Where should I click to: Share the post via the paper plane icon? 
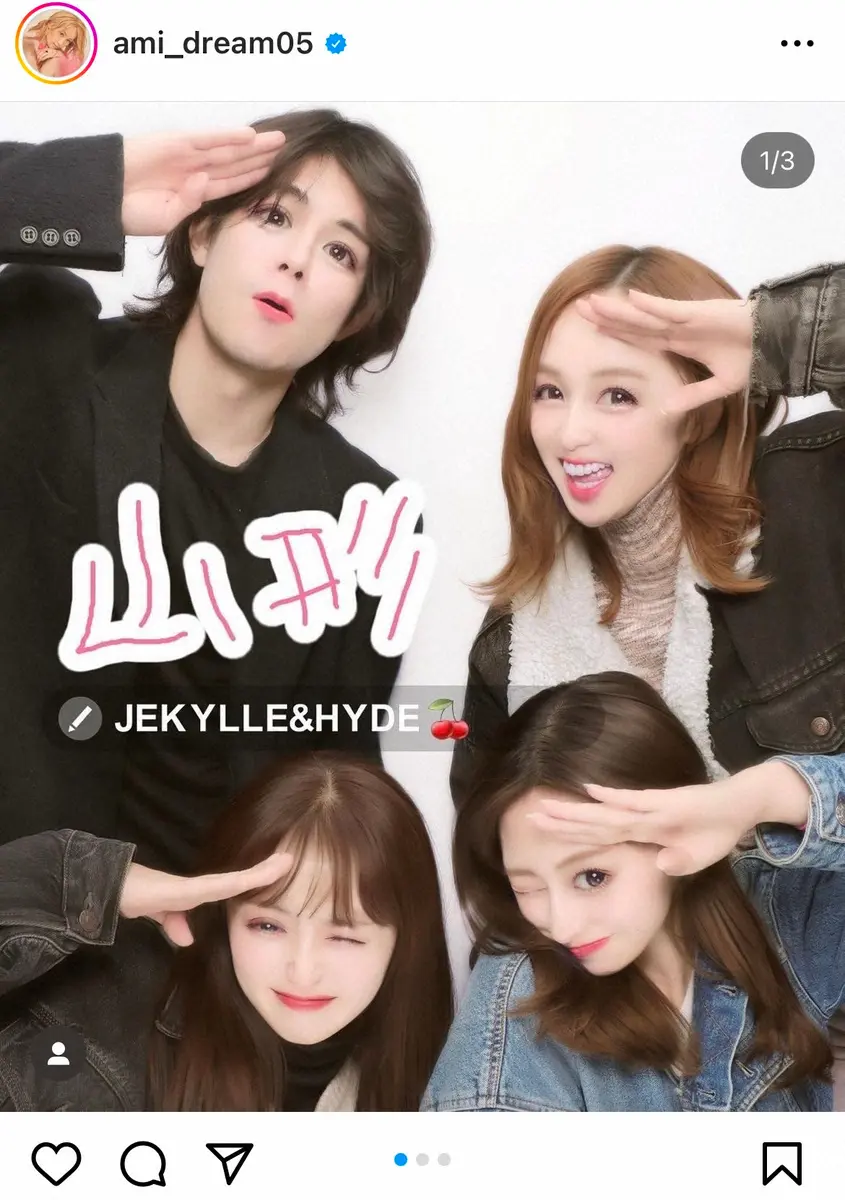pyautogui.click(x=231, y=1163)
